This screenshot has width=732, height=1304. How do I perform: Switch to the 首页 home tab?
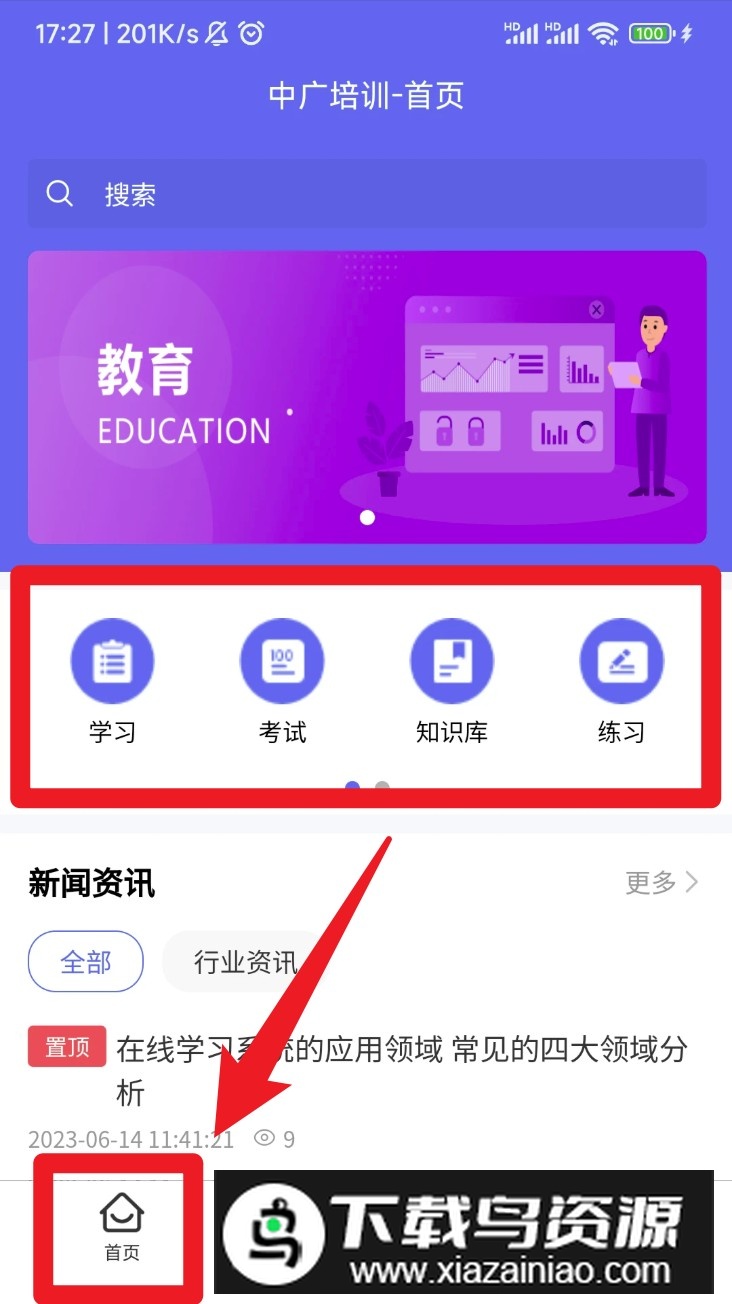tap(122, 1228)
